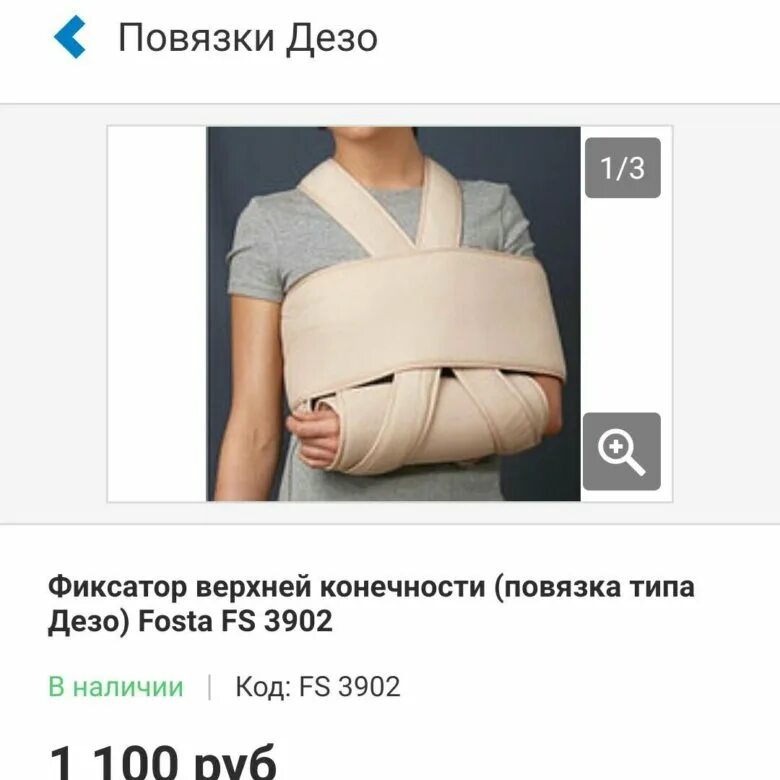
Task: Go back using the blue arrow
Action: point(70,38)
